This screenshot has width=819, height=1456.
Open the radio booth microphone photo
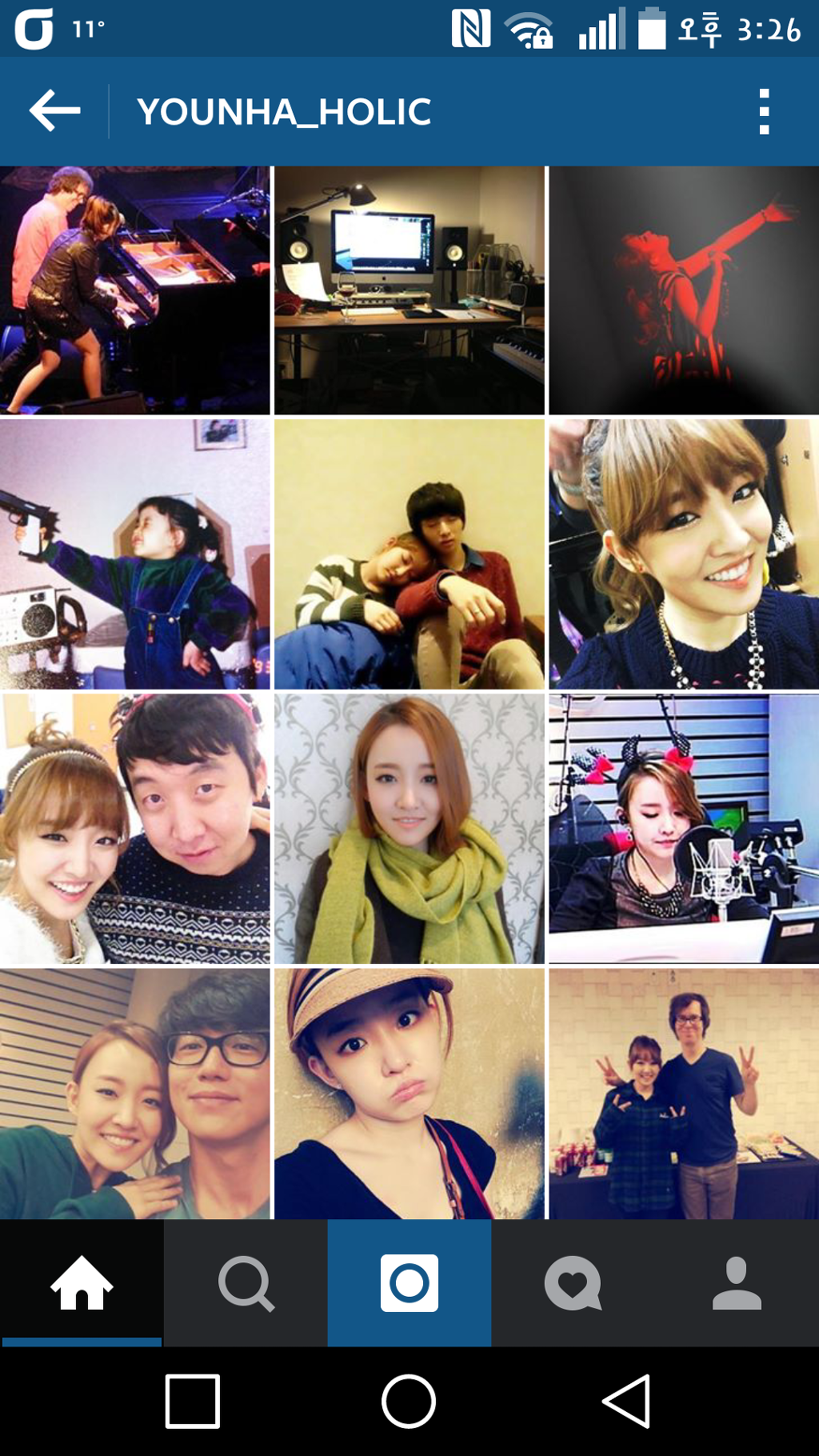pos(684,829)
